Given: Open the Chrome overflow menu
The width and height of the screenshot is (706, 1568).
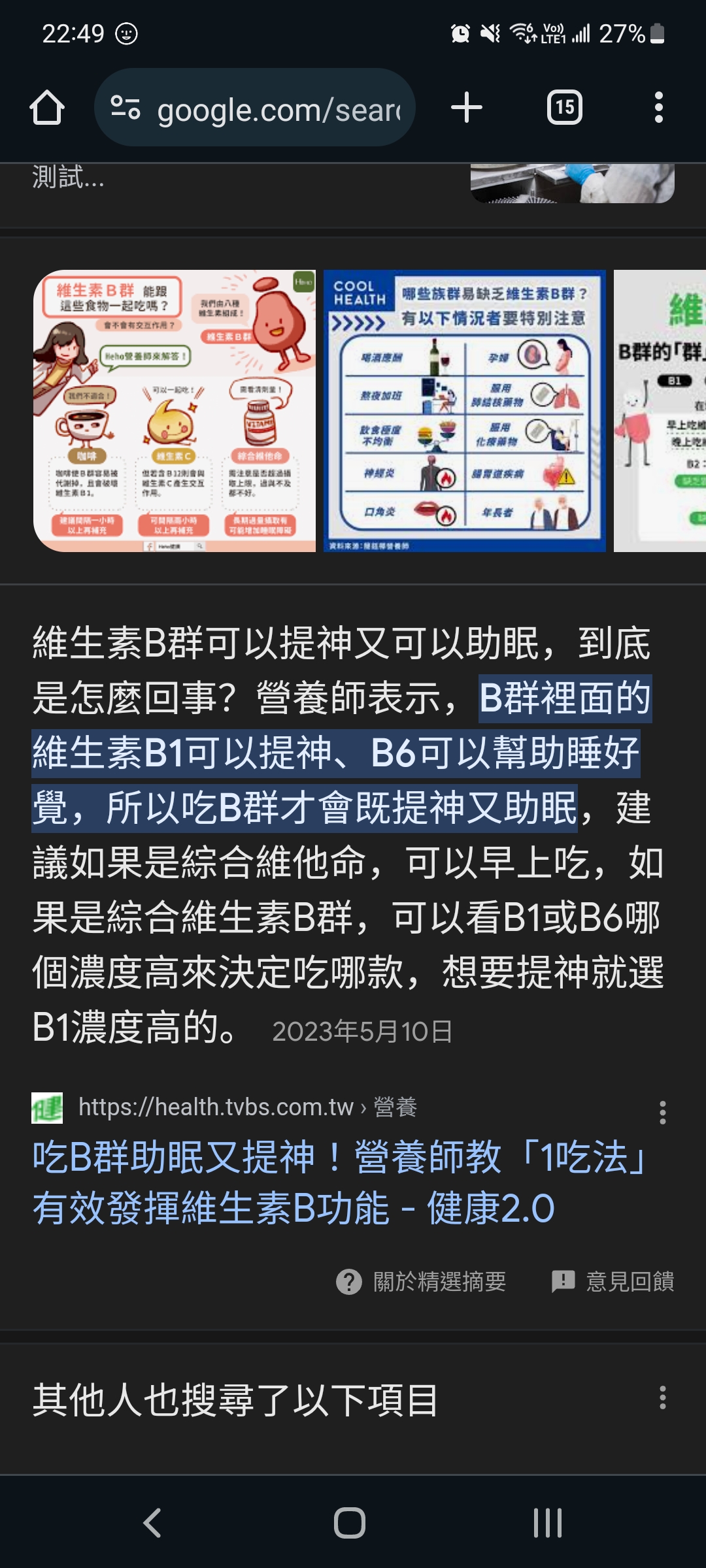Looking at the screenshot, I should (658, 108).
